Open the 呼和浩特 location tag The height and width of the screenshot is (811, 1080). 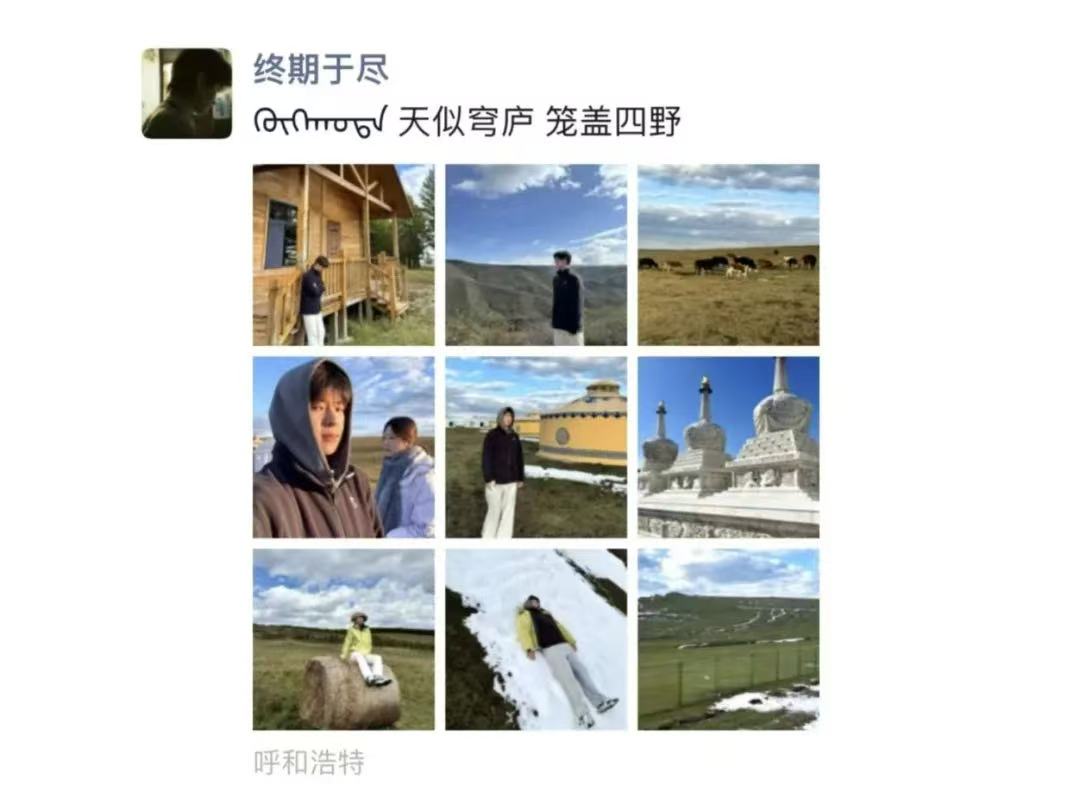point(309,764)
